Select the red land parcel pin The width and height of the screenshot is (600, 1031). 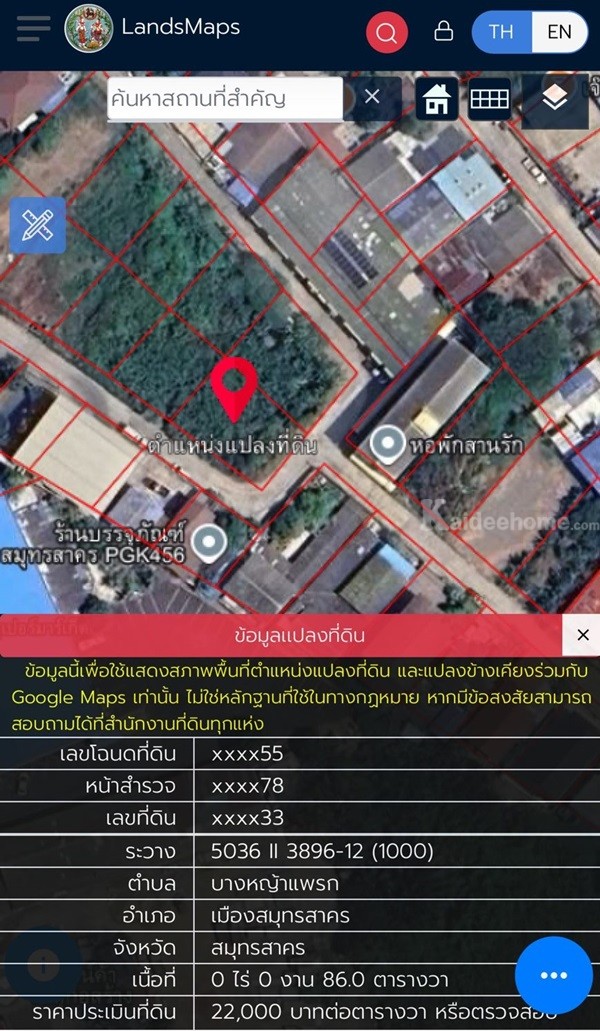pyautogui.click(x=234, y=387)
